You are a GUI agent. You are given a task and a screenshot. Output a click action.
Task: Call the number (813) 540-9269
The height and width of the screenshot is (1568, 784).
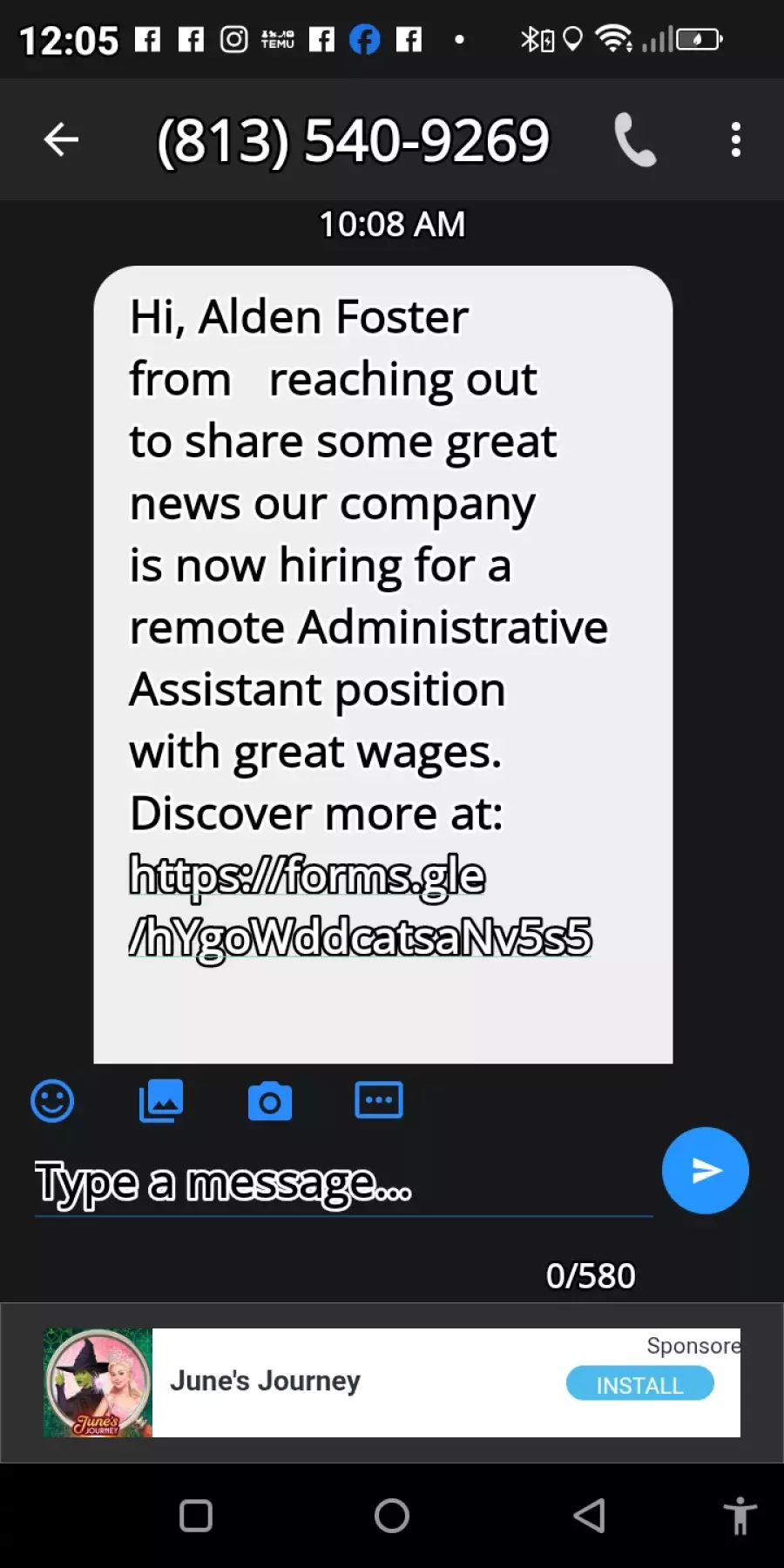[x=635, y=139]
